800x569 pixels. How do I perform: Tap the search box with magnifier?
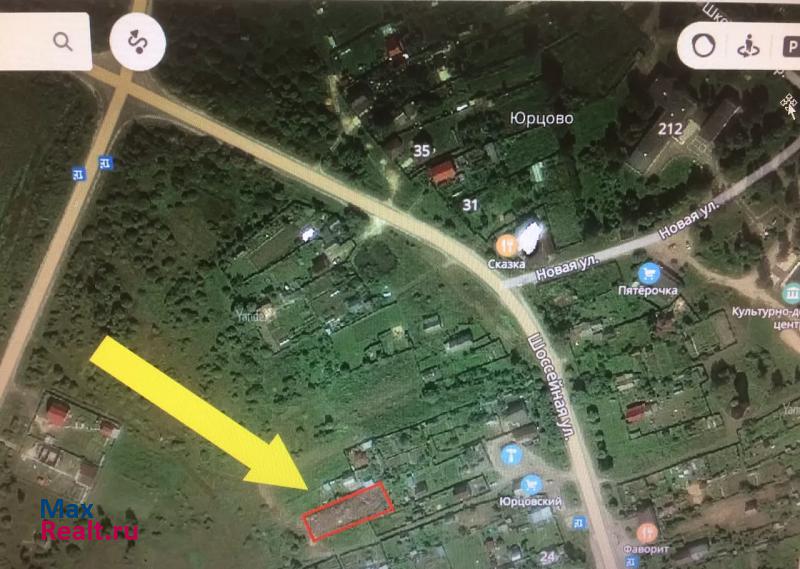[45, 42]
